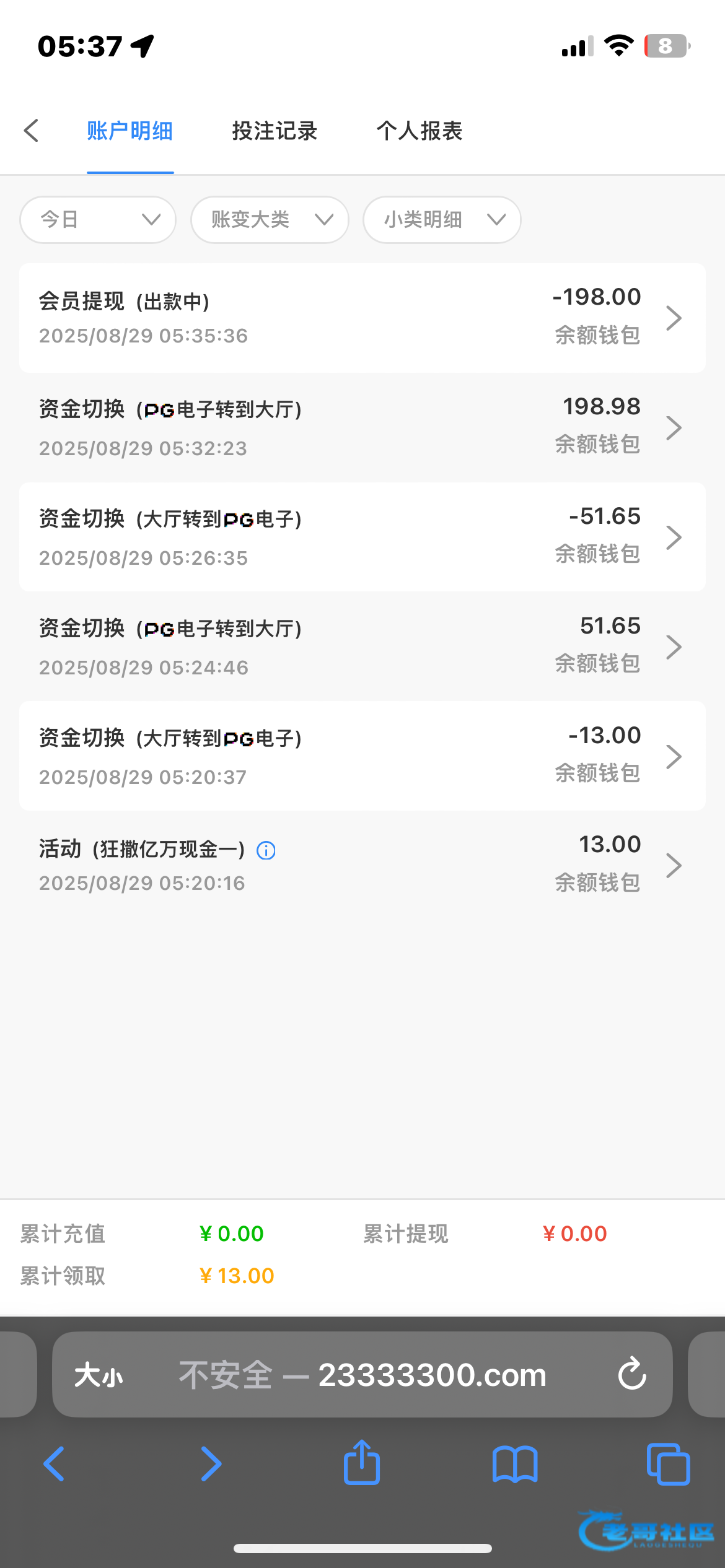View the 198.98 PG电子转到大厅 transfer details
This screenshot has height=1568, width=725.
coord(362,427)
